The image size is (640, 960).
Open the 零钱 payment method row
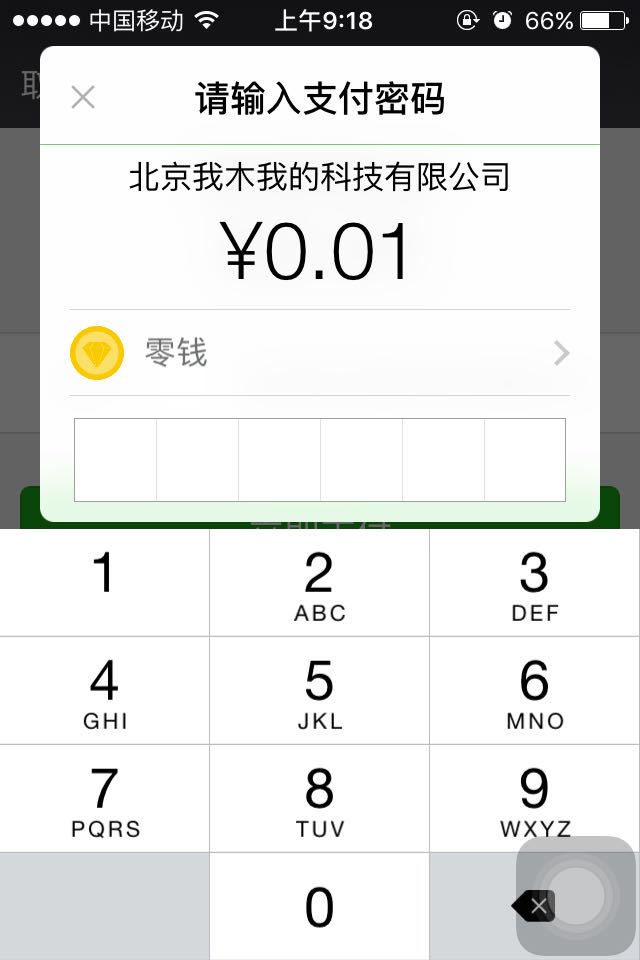320,353
